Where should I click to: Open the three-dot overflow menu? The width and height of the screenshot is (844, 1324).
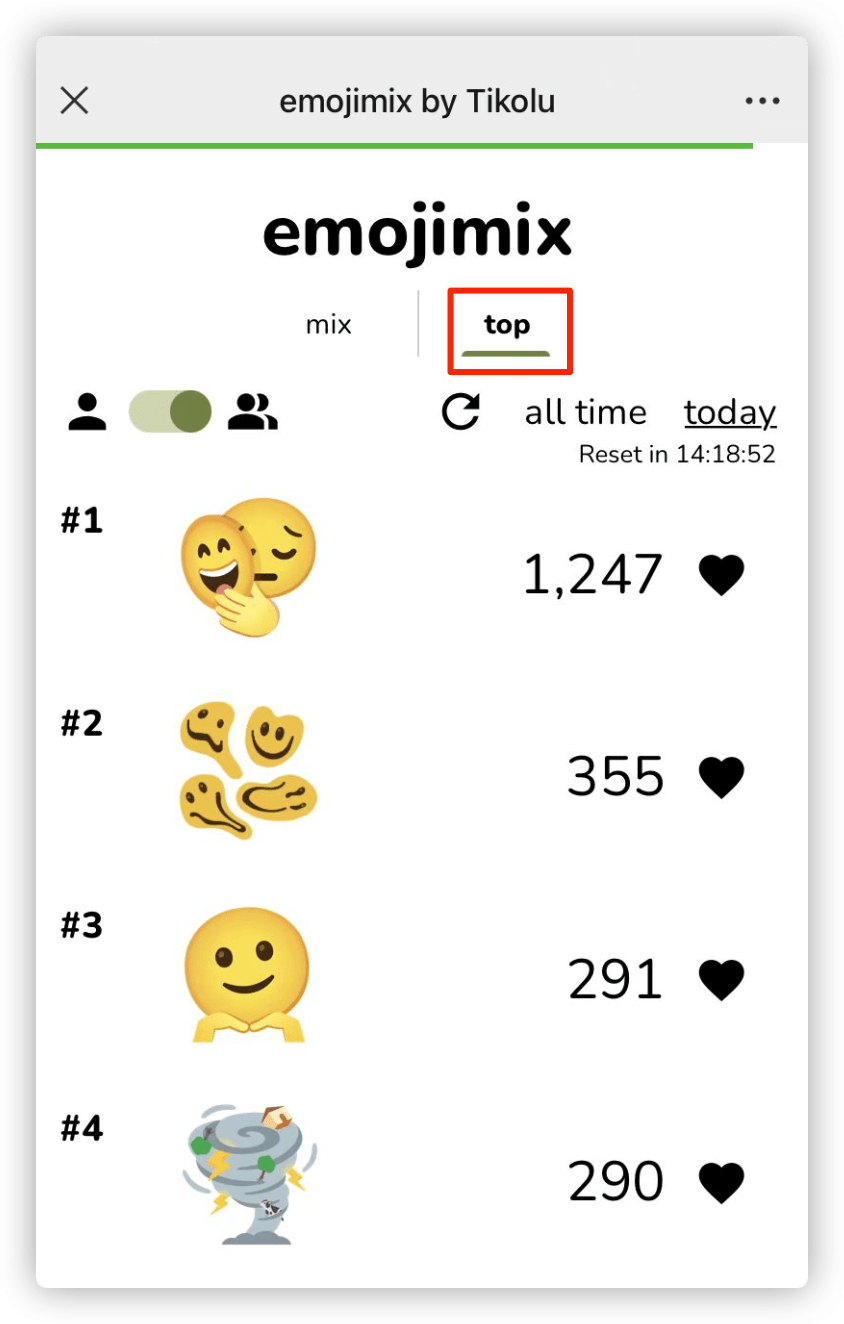coord(762,101)
